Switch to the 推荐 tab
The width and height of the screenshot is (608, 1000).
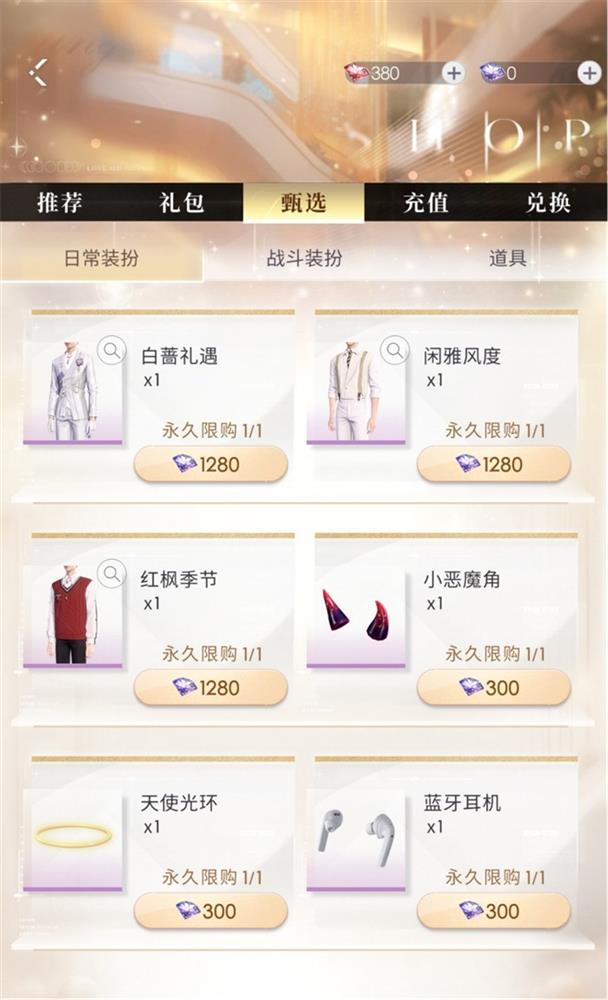click(x=60, y=202)
